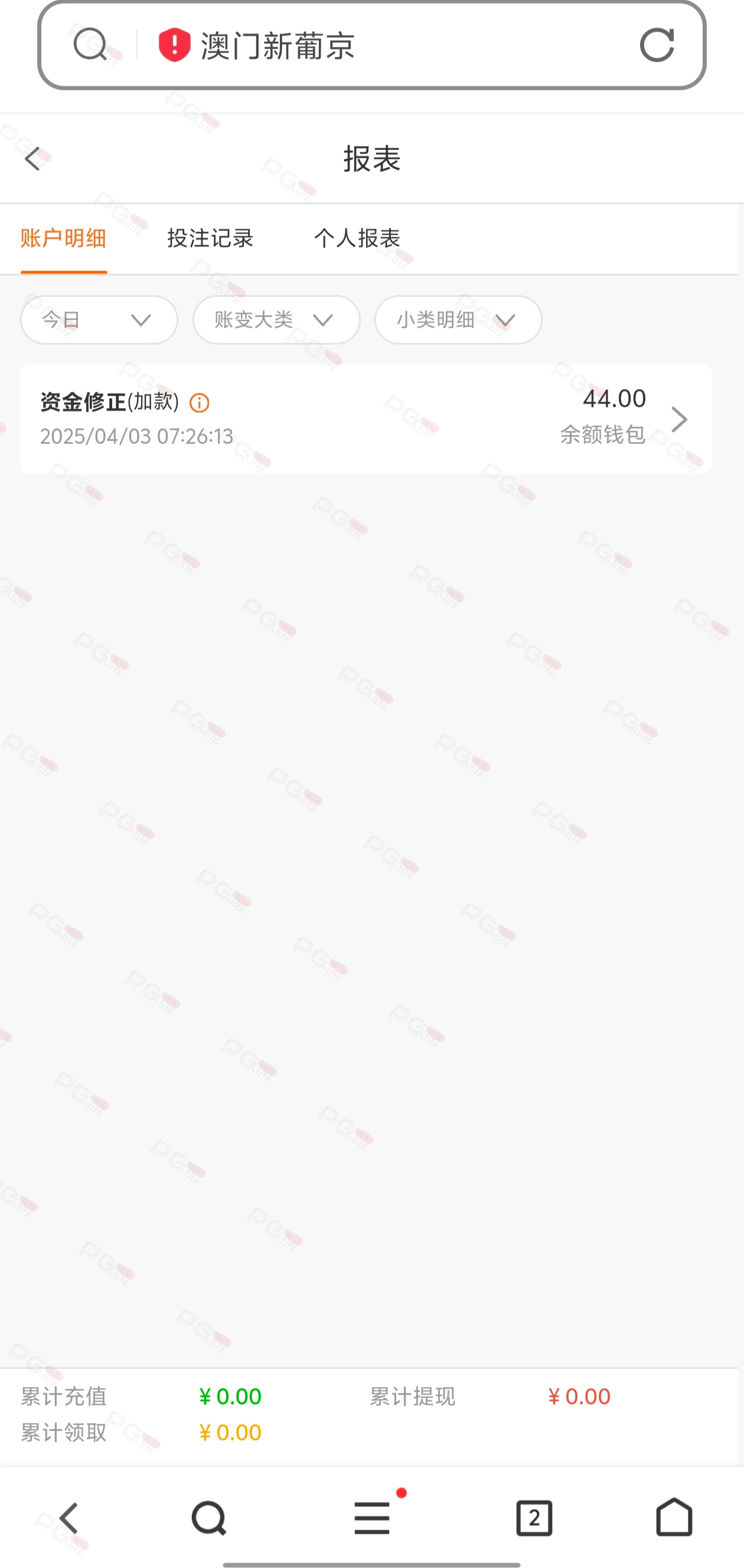Select the 账户明细 tab

click(63, 238)
